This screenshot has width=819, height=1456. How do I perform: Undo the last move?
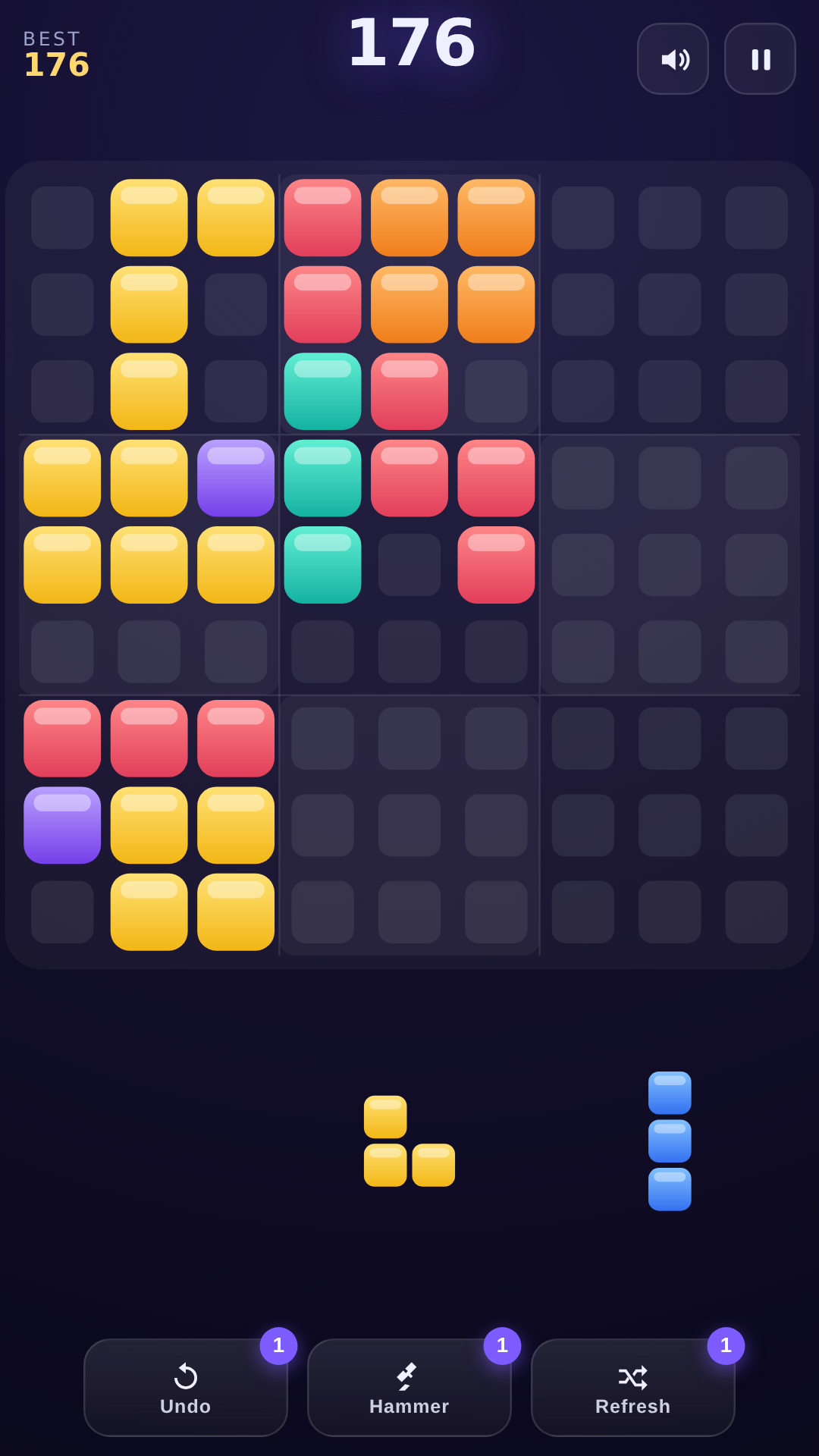coord(186,1387)
